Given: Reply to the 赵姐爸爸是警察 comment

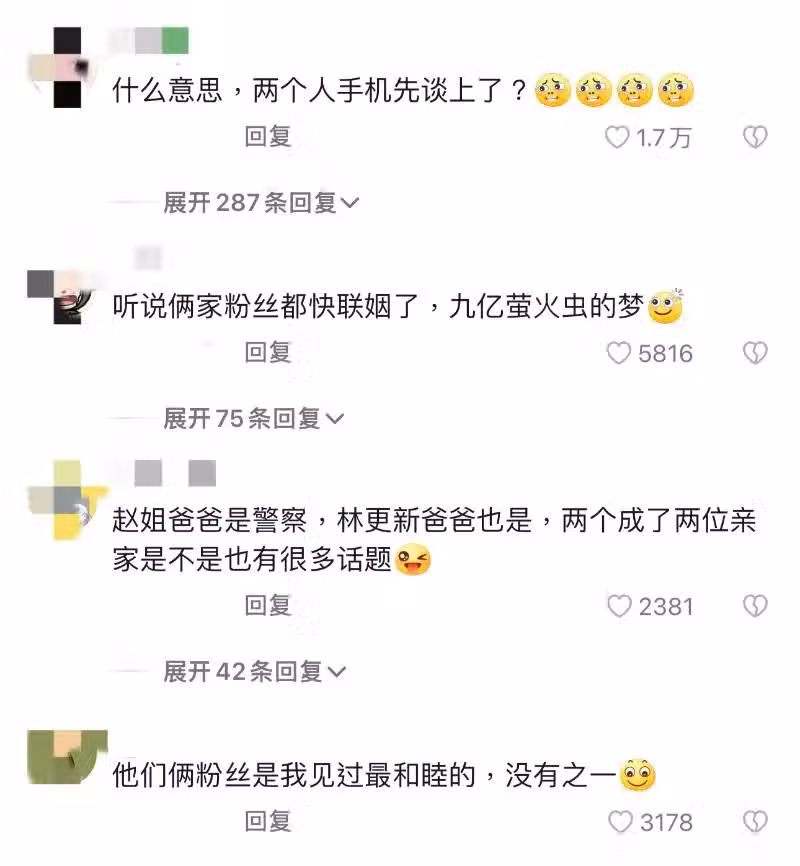Looking at the screenshot, I should tap(268, 604).
